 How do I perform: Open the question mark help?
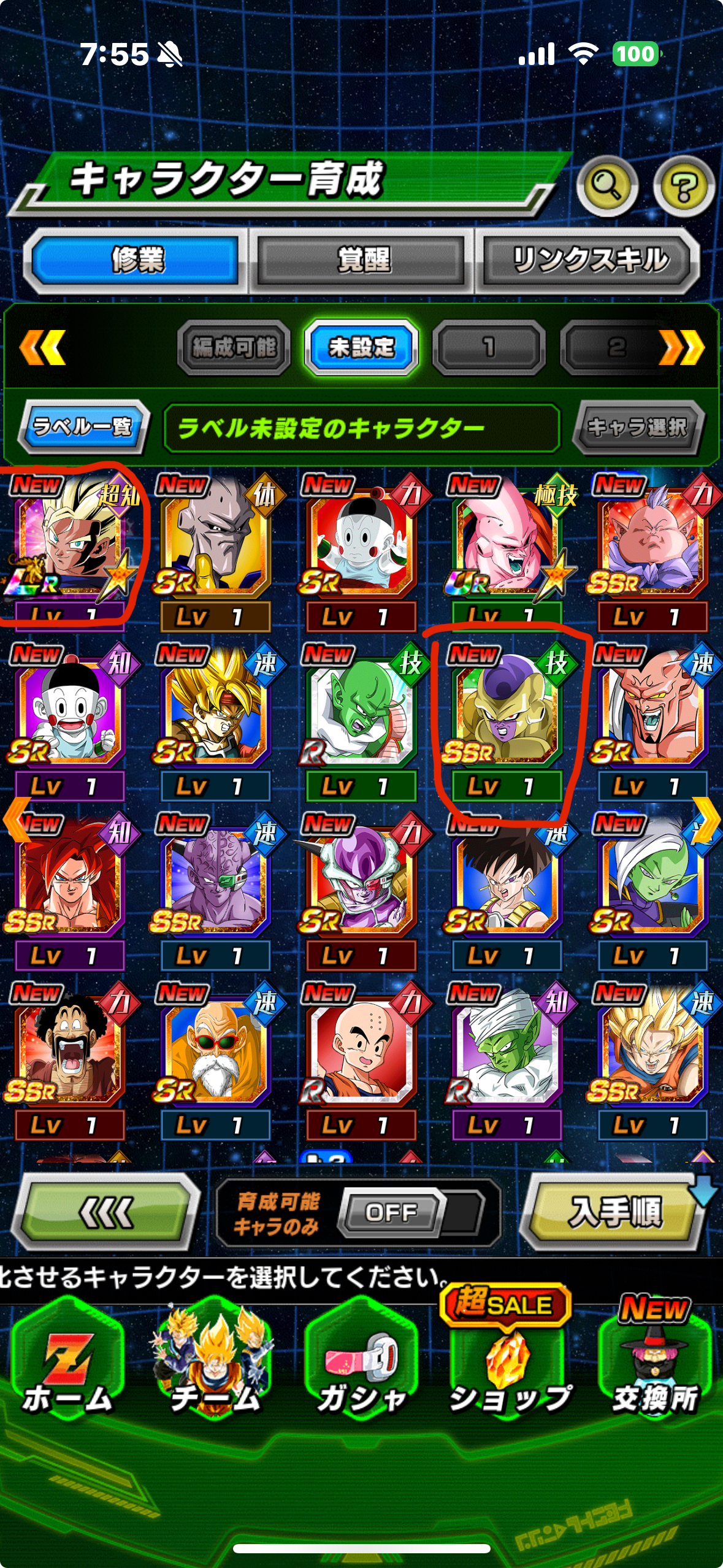[x=683, y=186]
